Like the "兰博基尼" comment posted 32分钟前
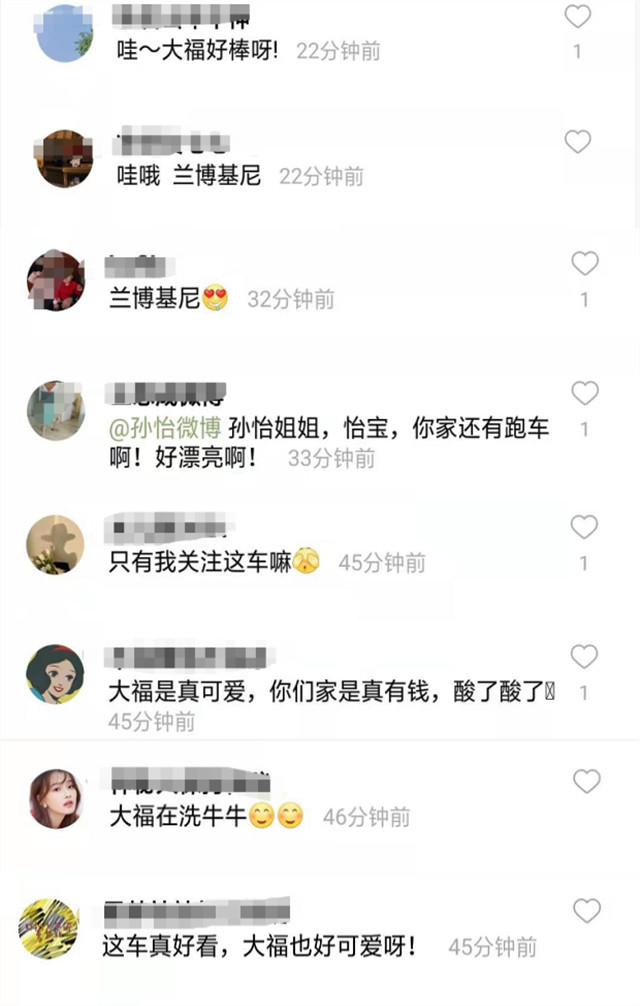Screen dimensions: 640x1006 click(x=584, y=264)
